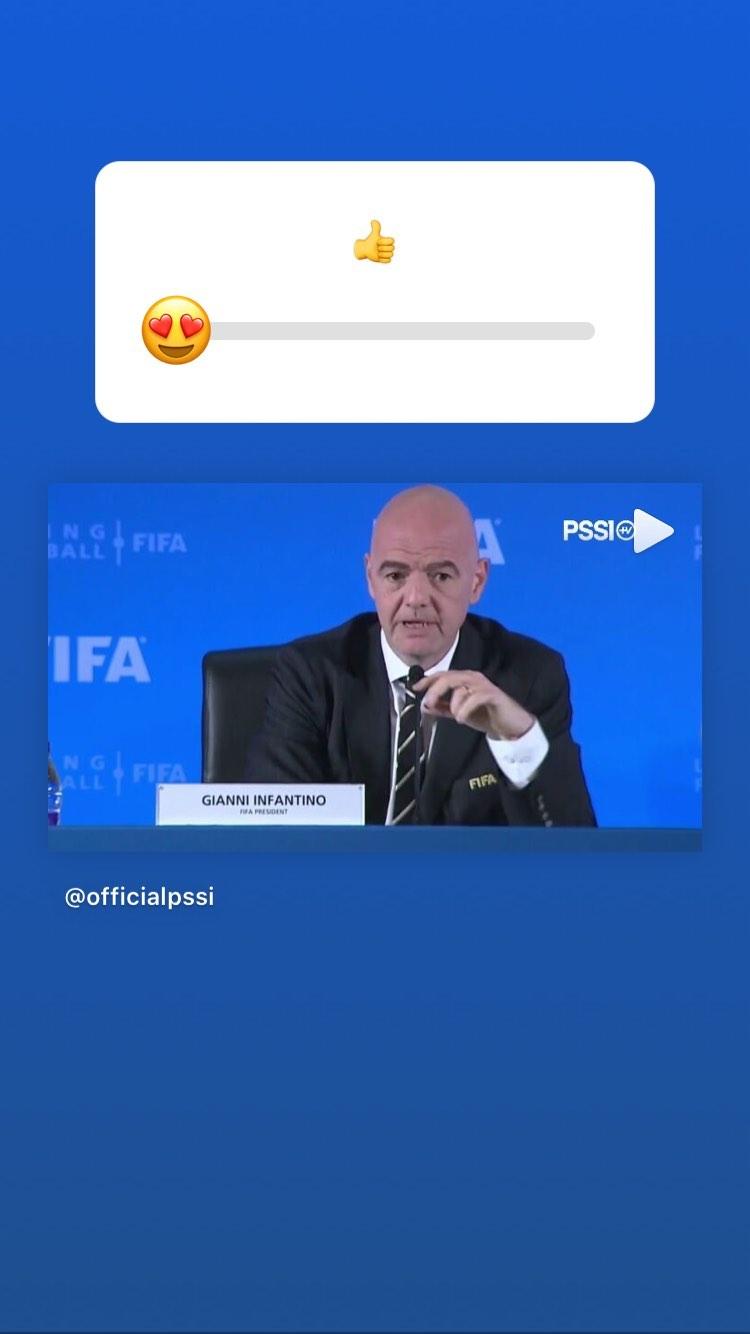
Task: Click the Gianni Infantino nameplate
Action: click(x=261, y=803)
